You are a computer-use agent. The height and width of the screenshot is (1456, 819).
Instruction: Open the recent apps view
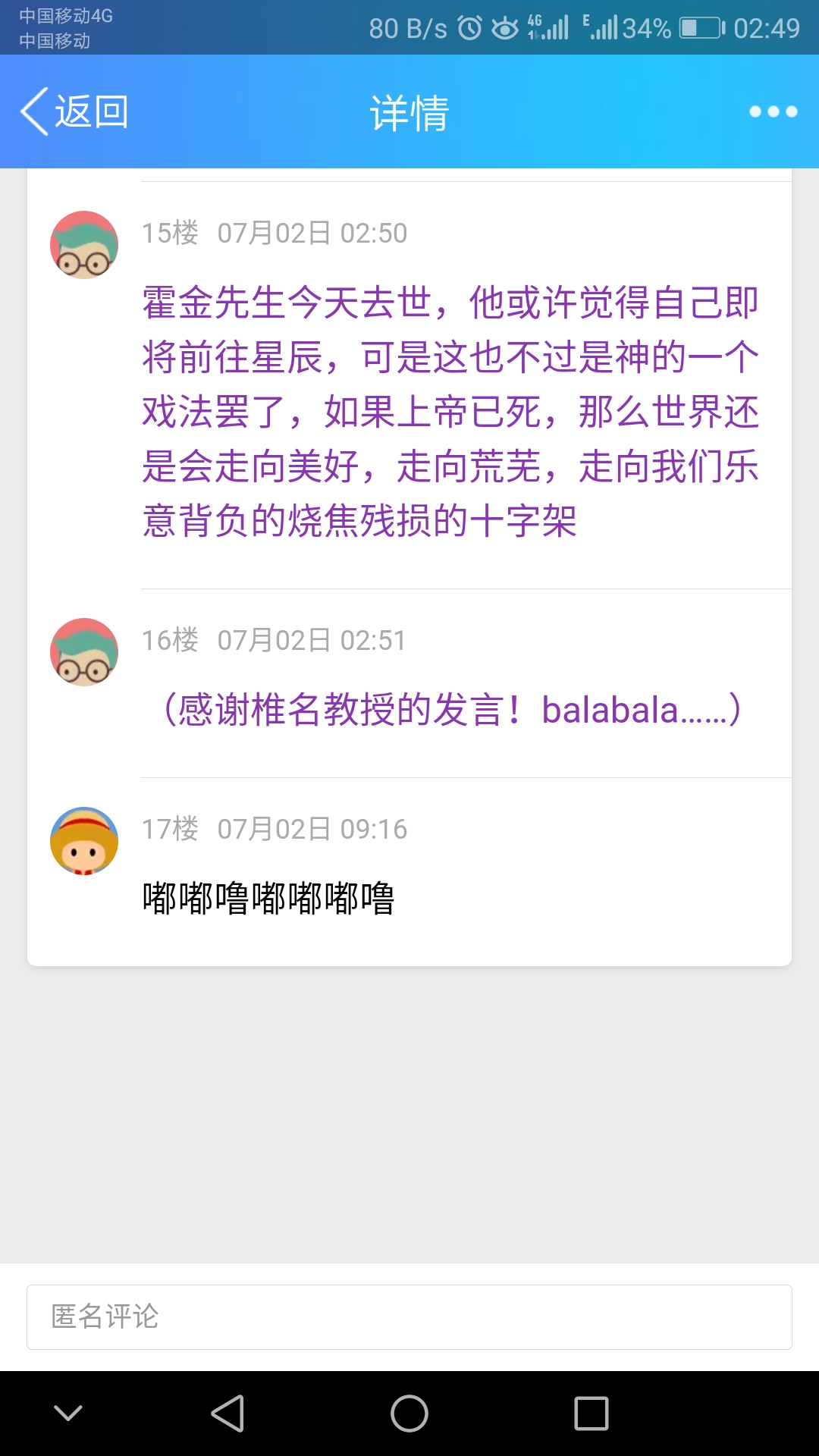pyautogui.click(x=591, y=1414)
